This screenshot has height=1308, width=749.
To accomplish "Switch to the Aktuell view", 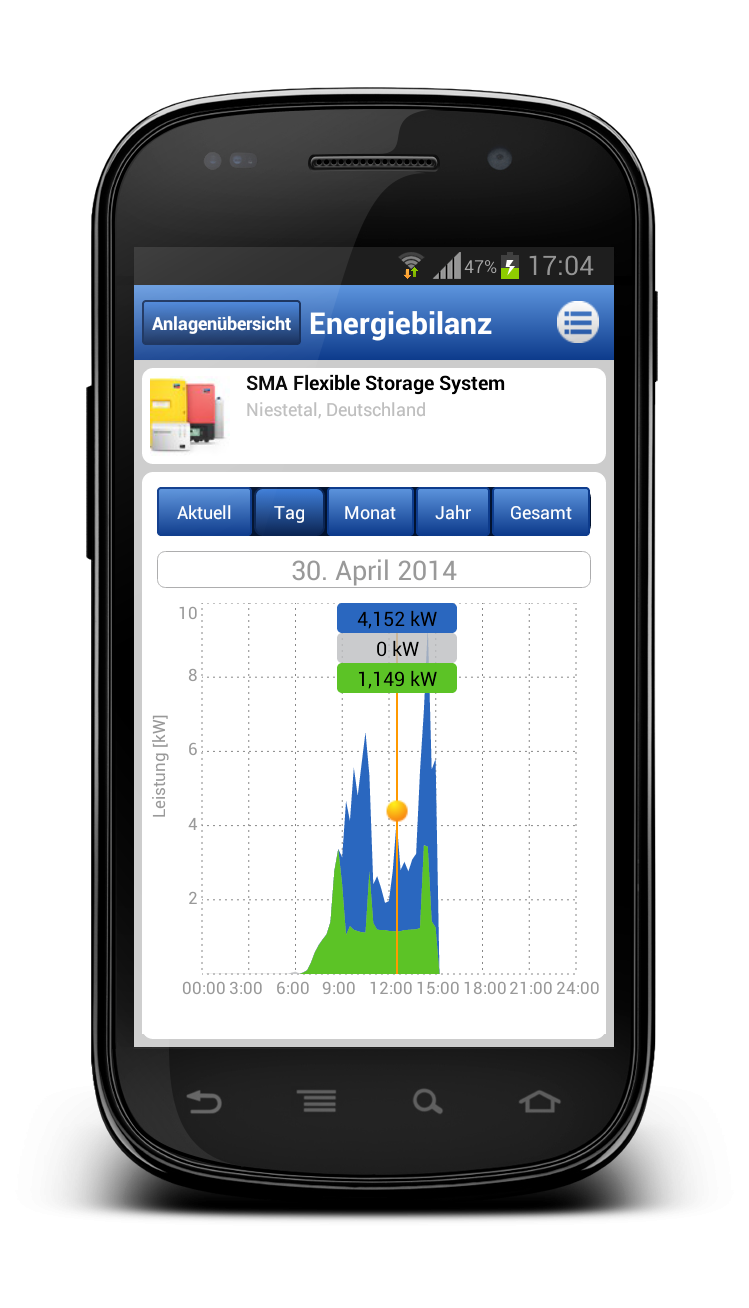I will [x=204, y=512].
